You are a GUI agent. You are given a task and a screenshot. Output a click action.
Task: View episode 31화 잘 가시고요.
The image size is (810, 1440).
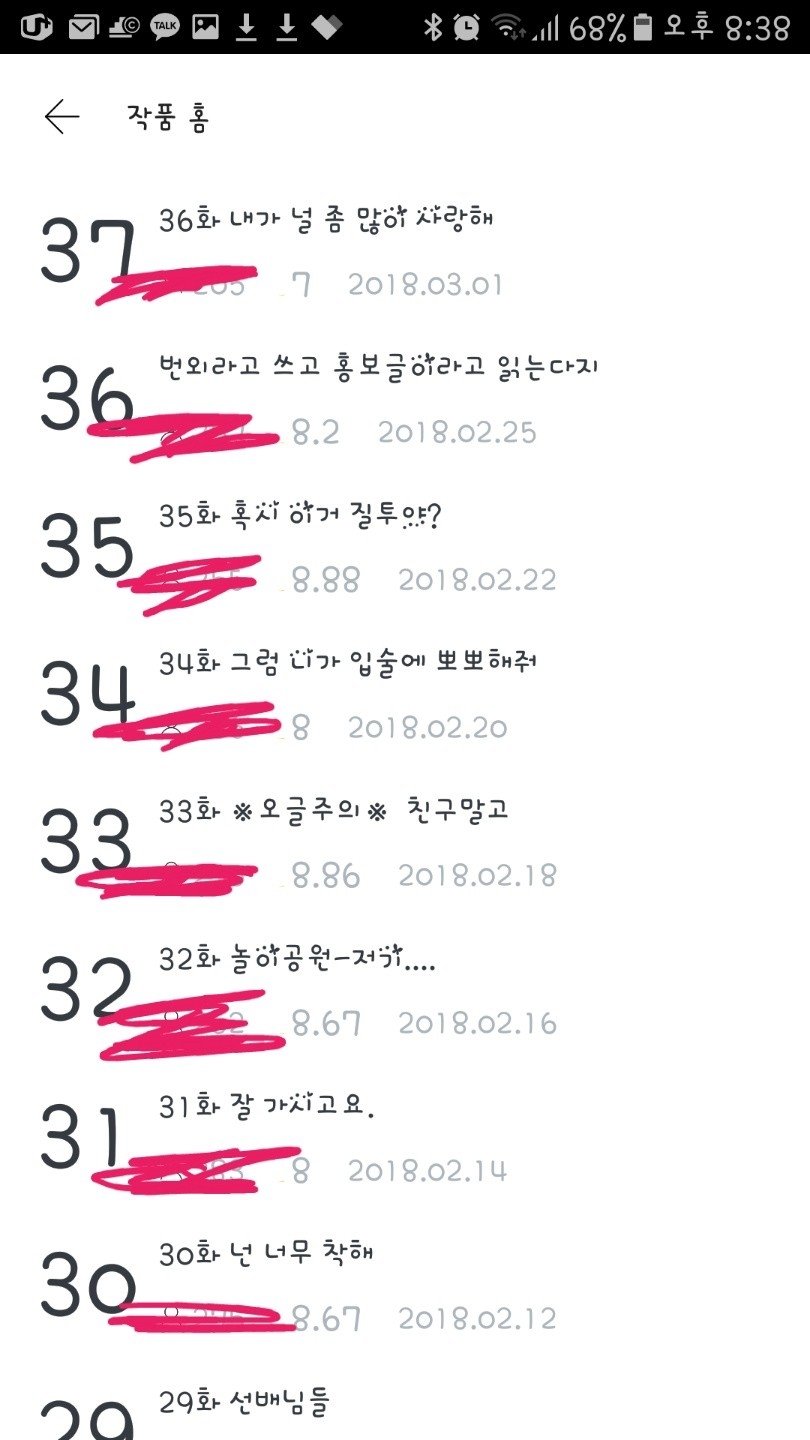tap(266, 1106)
